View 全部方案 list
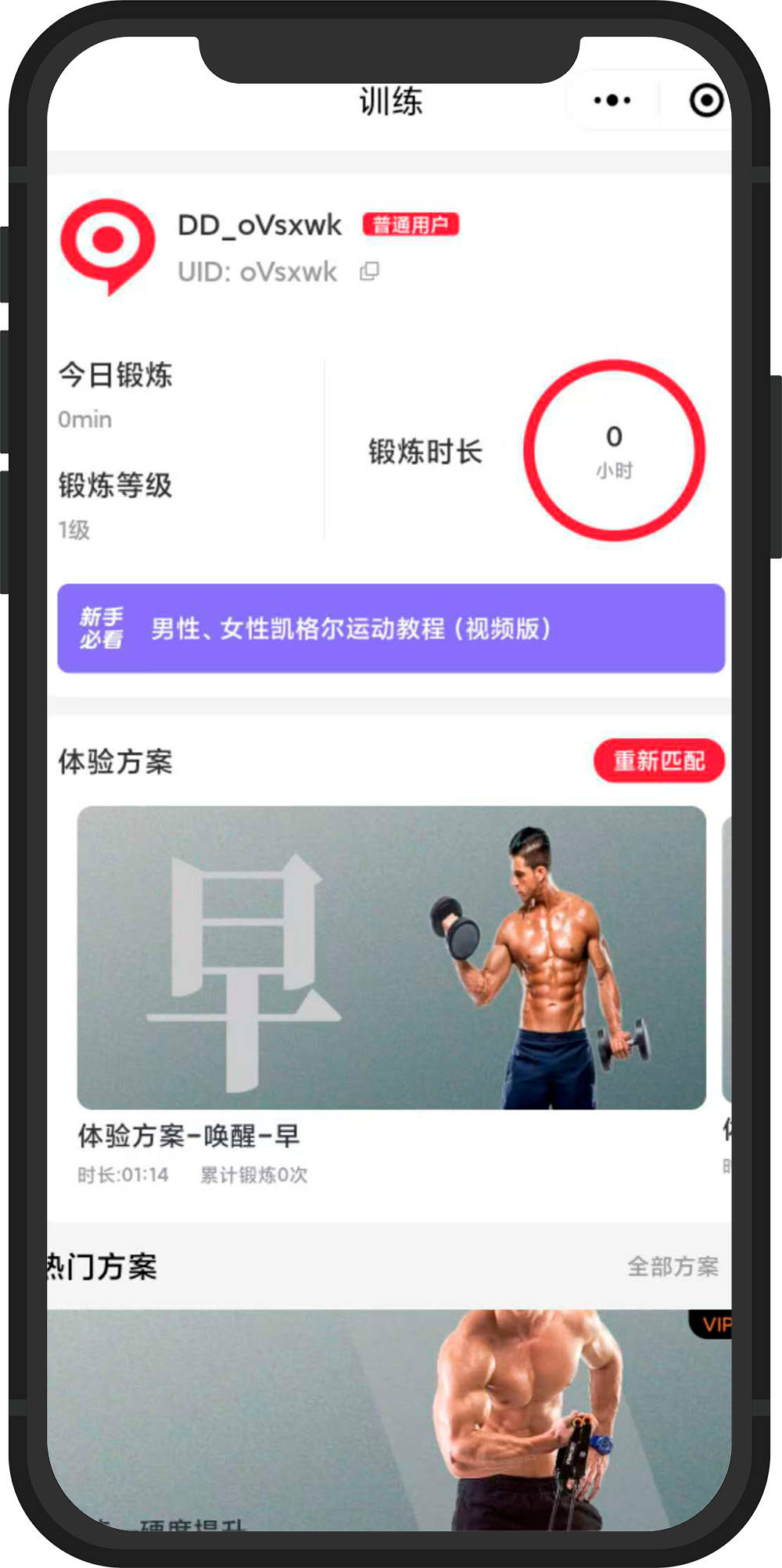This screenshot has height=1568, width=782. tap(673, 1266)
